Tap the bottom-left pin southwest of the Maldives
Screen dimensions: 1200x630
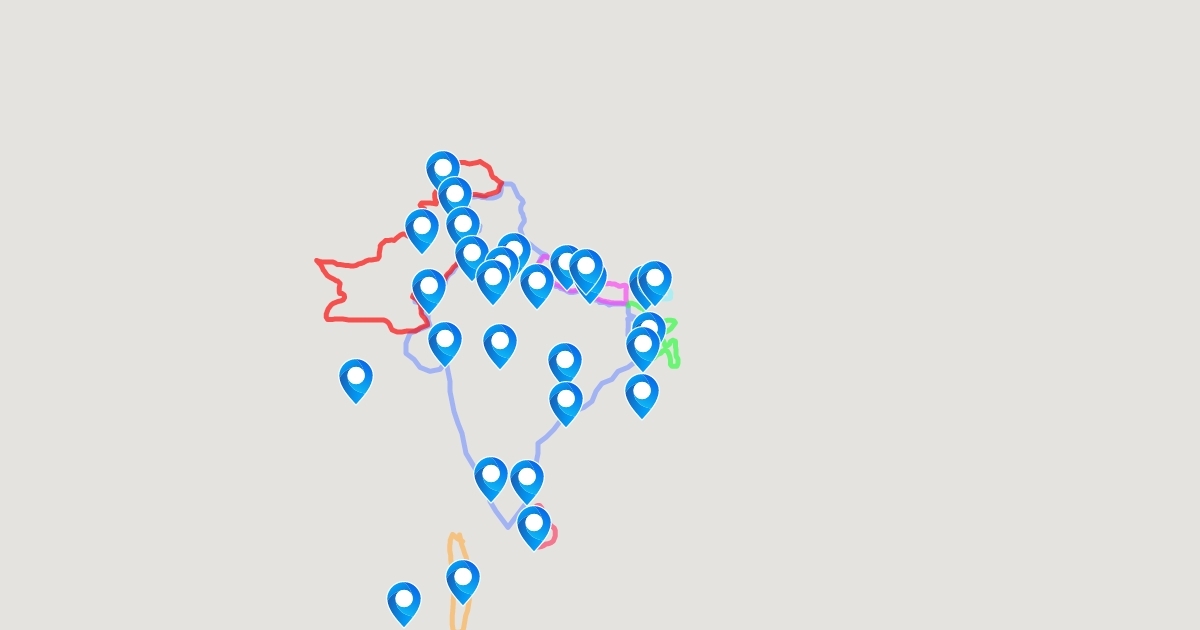coord(404,601)
